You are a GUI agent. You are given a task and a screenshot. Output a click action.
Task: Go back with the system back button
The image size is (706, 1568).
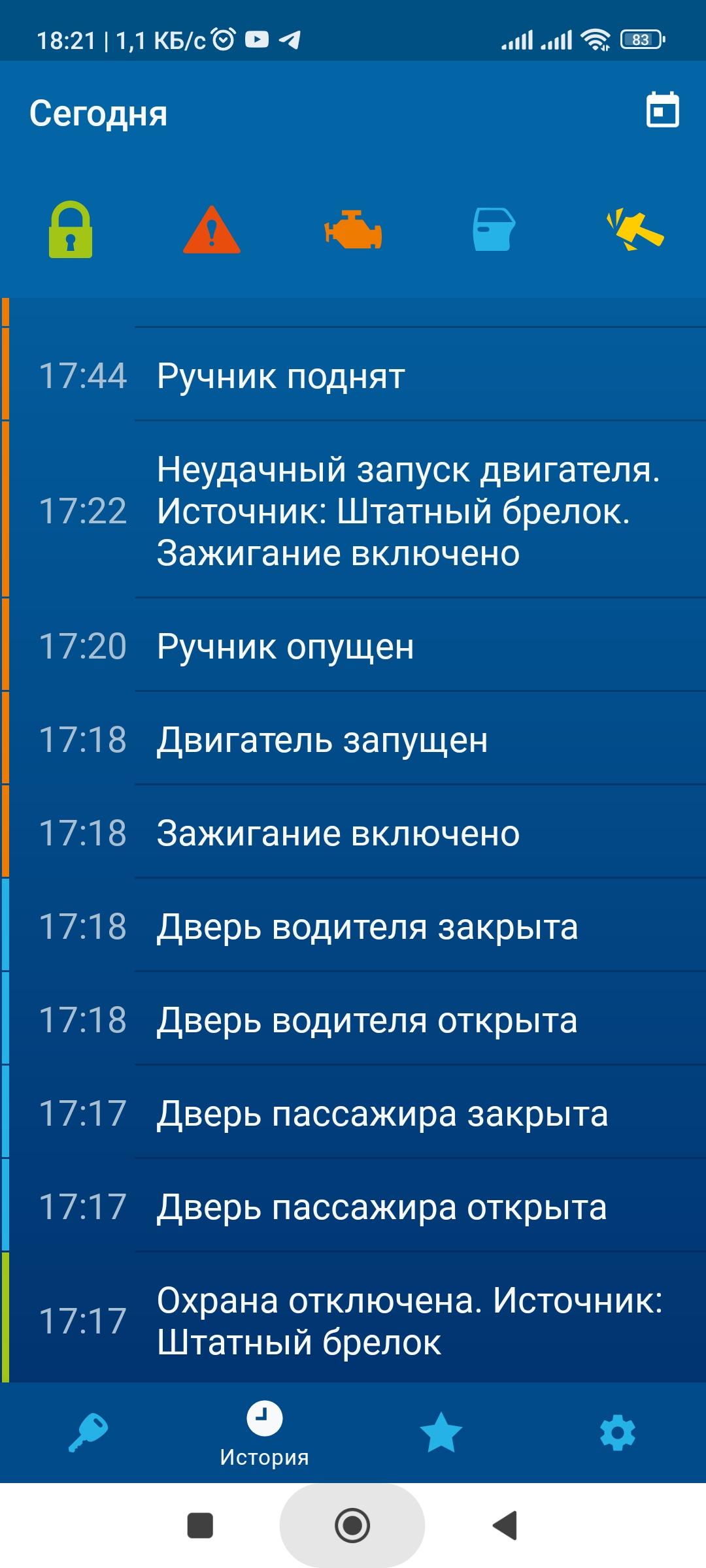pos(505,1526)
